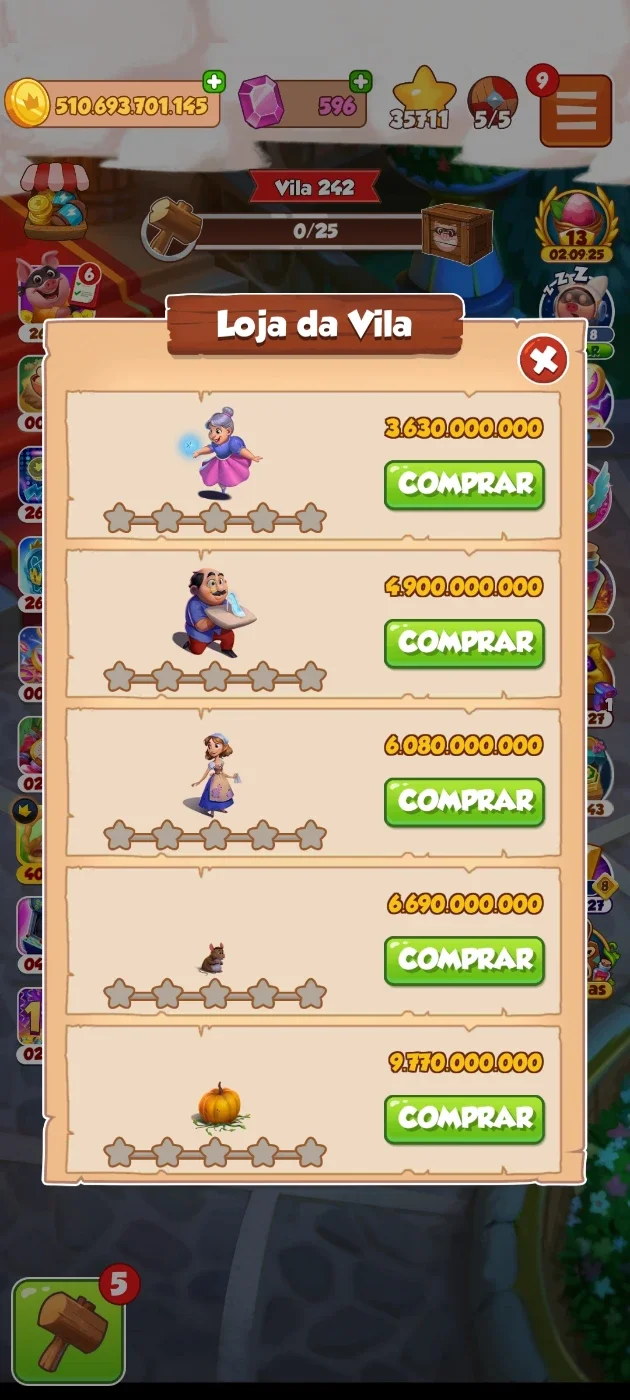Buy the mouse item for 6.690.000.000
This screenshot has width=630, height=1400.
[464, 960]
